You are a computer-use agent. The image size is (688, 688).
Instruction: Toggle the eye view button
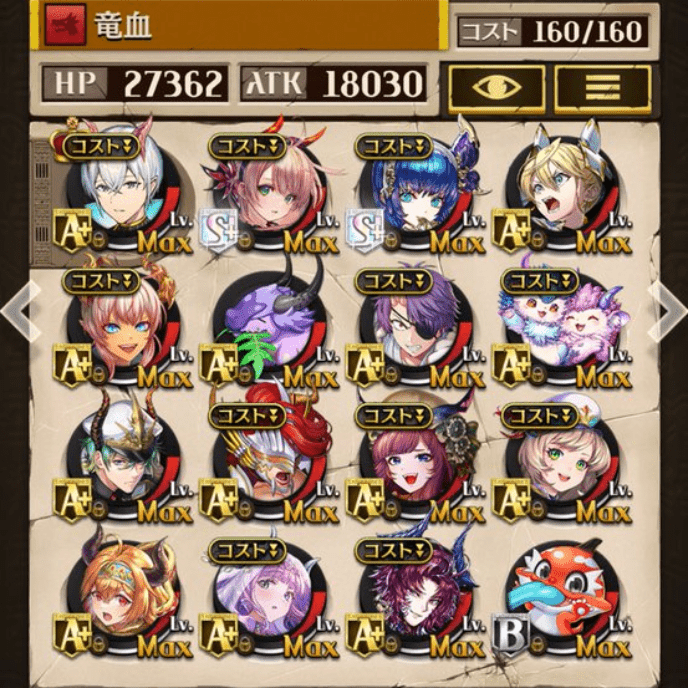pos(496,86)
